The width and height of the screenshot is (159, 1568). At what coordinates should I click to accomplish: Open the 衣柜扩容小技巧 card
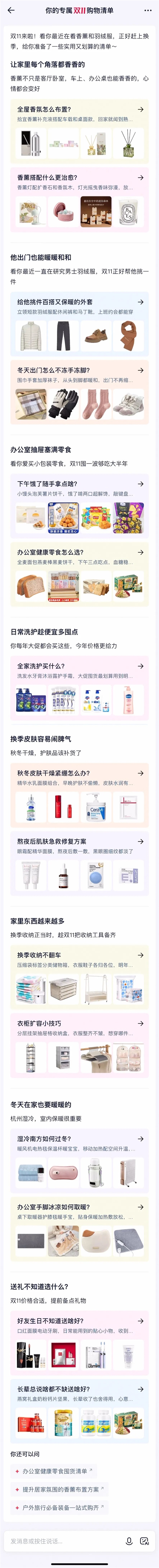point(79,1023)
